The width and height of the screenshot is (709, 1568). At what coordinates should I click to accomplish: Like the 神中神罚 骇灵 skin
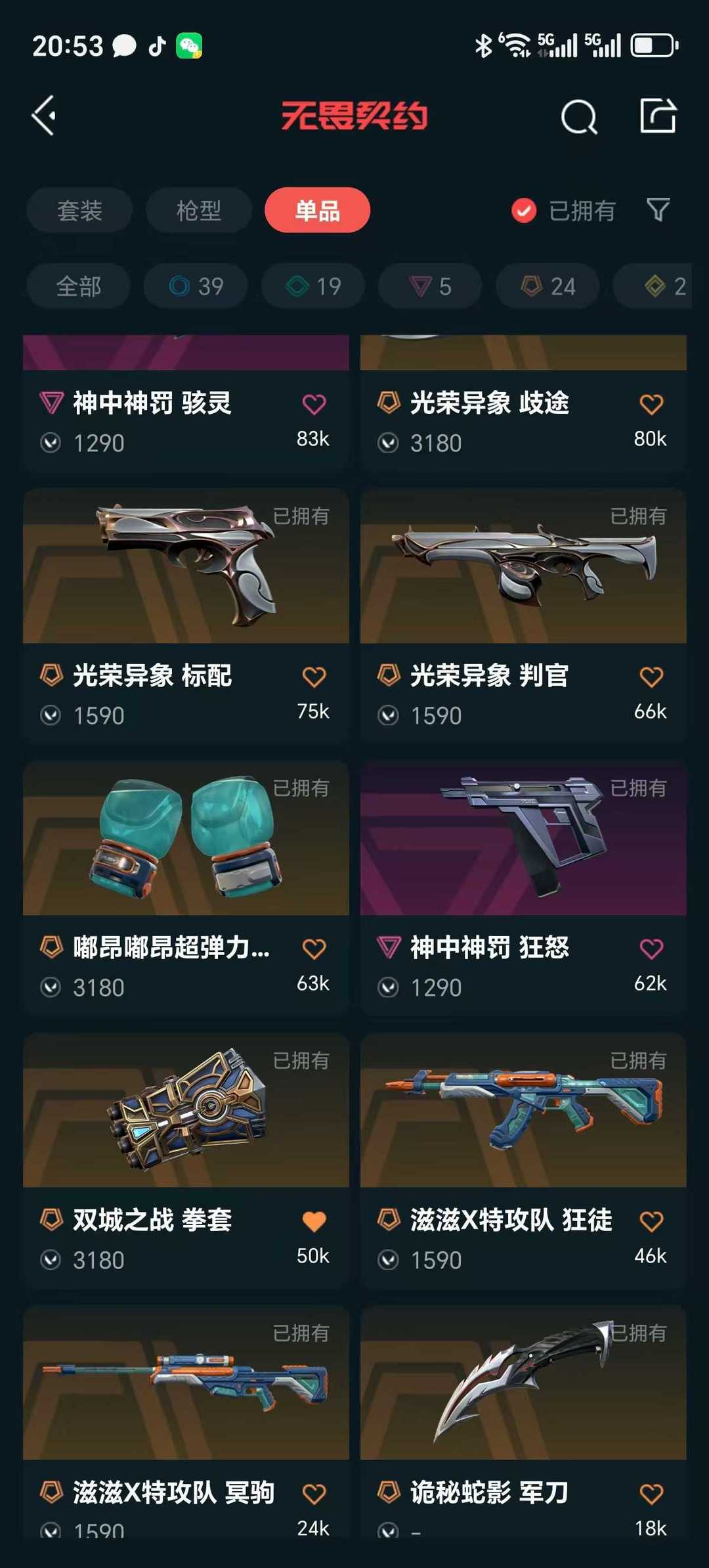pyautogui.click(x=314, y=404)
